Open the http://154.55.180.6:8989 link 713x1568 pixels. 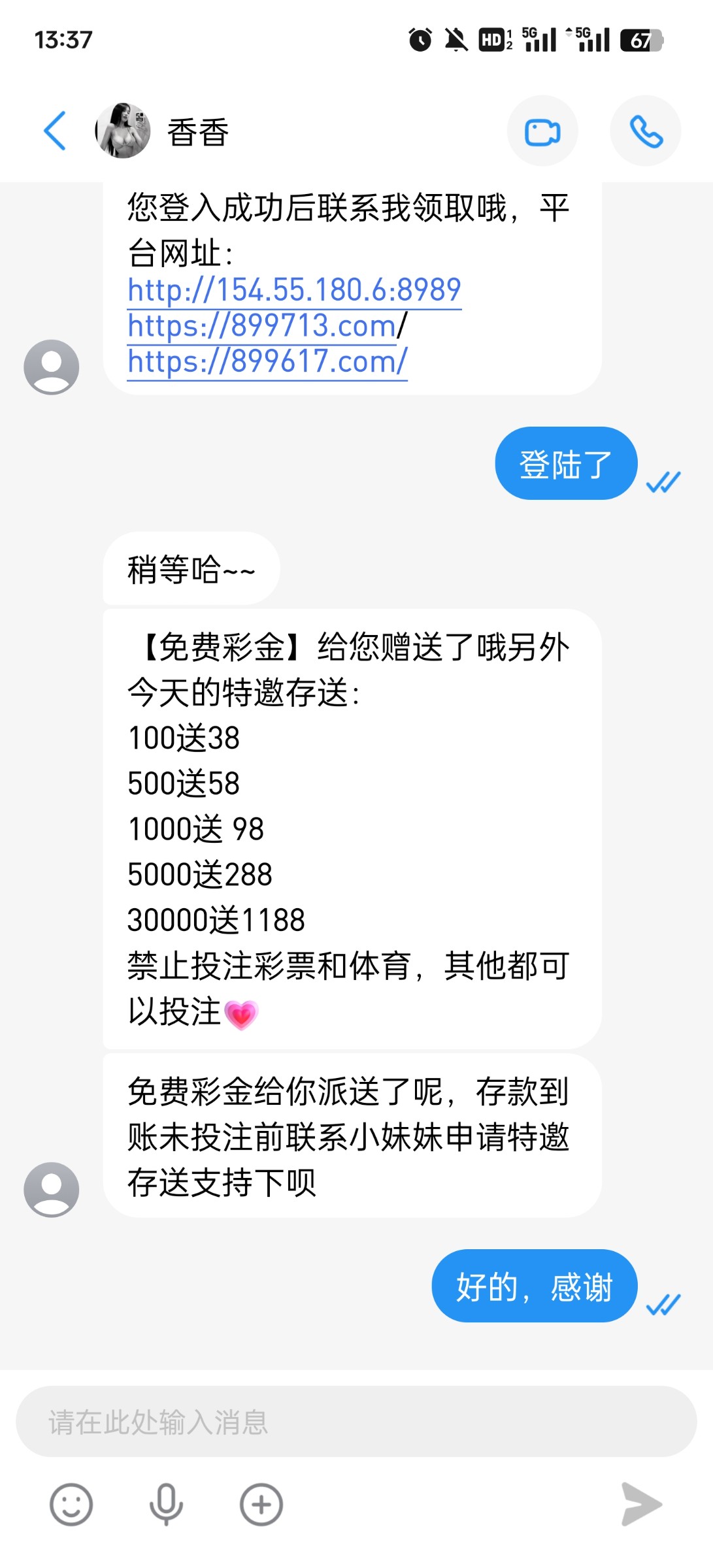294,290
